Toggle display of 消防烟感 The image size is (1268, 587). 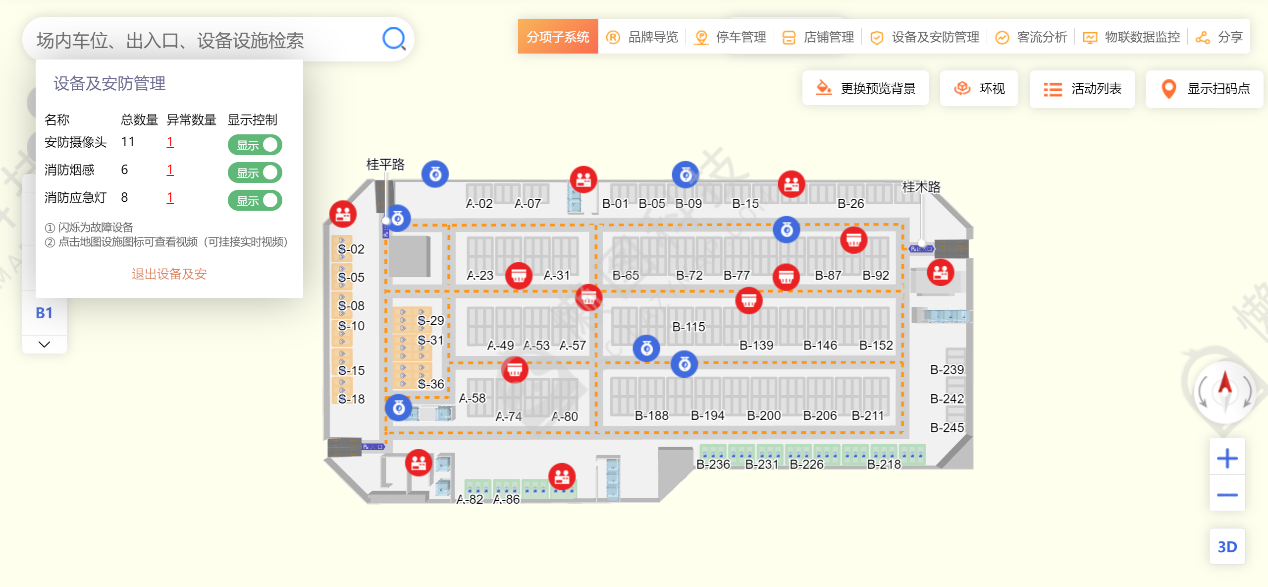tap(255, 172)
